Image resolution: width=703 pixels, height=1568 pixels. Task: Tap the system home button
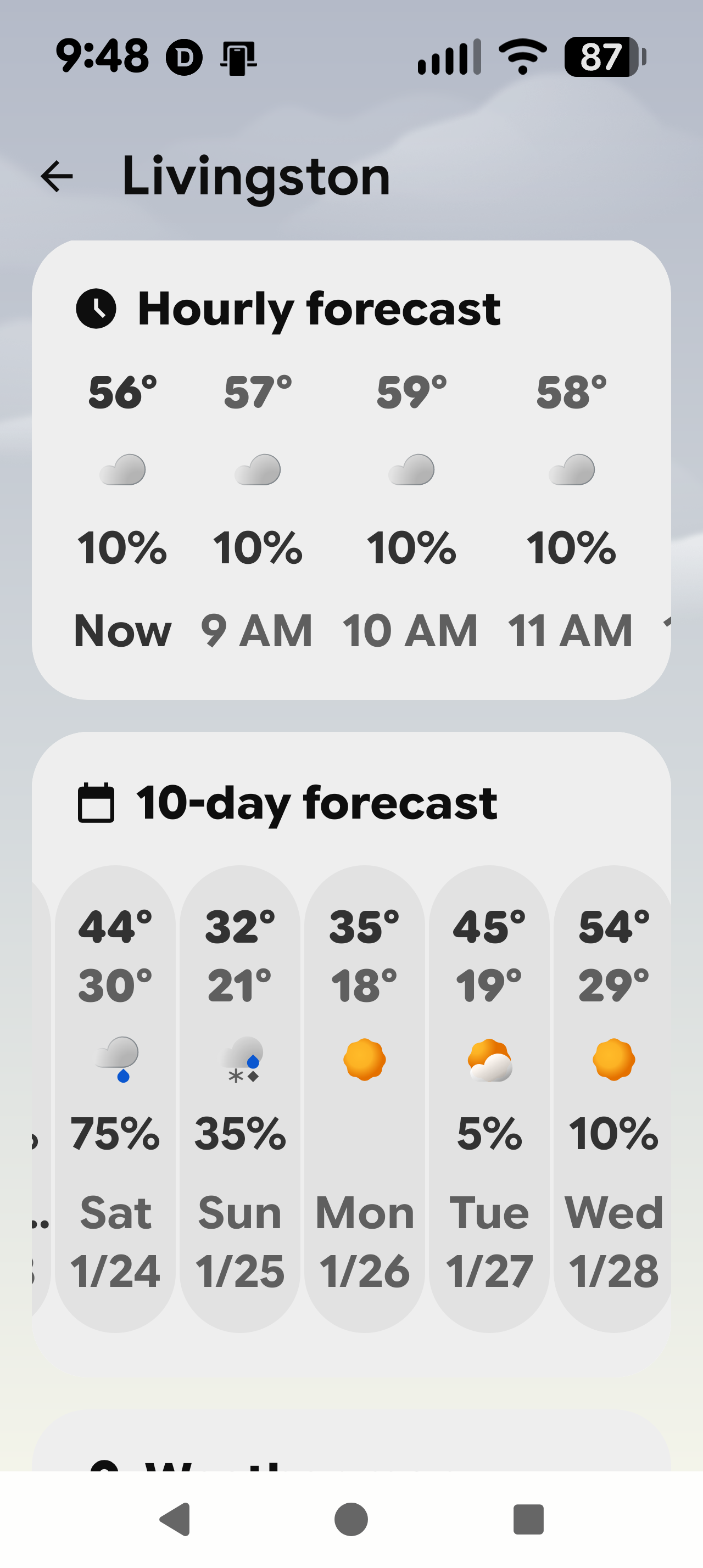351,1519
